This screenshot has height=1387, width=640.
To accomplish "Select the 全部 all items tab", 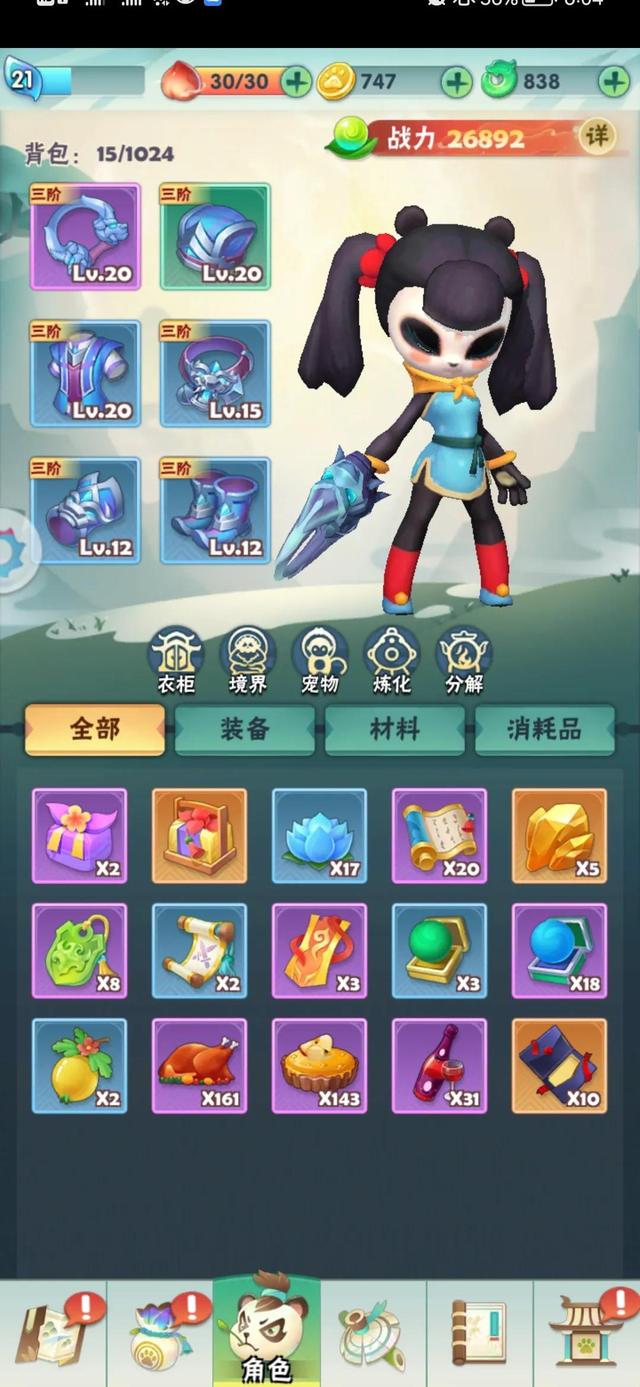I will click(95, 729).
